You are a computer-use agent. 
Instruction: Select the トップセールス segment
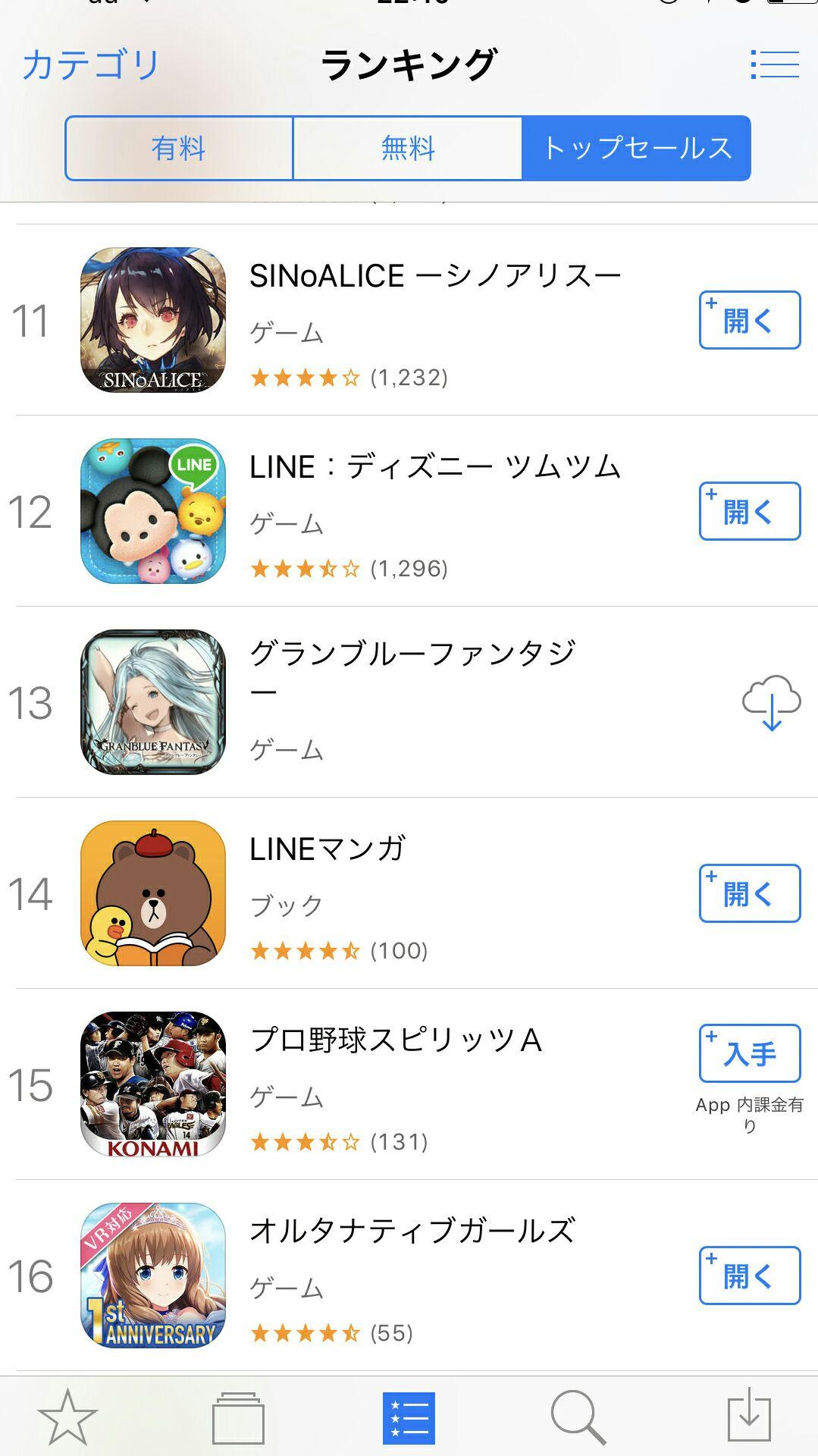click(x=637, y=148)
